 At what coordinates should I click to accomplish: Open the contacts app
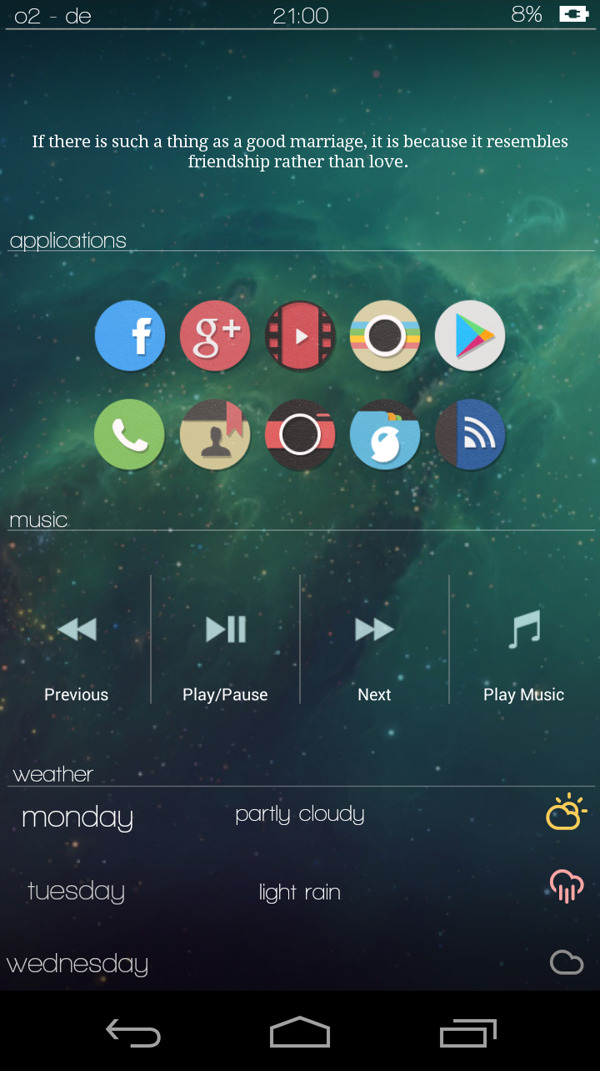click(215, 435)
